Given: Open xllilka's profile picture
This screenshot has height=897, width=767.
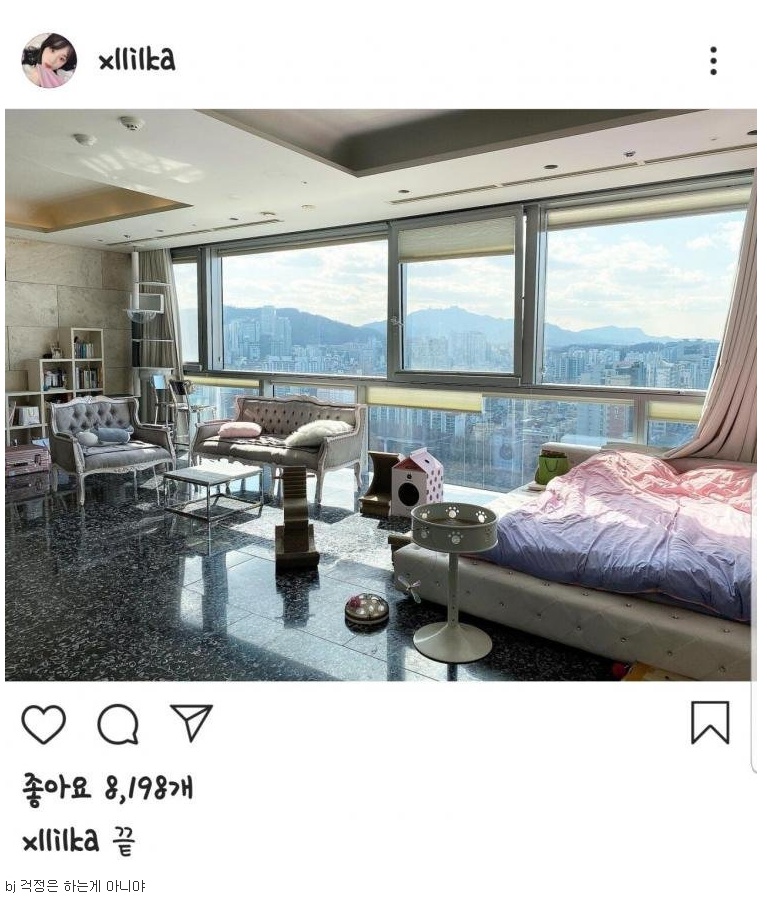Looking at the screenshot, I should [x=49, y=60].
